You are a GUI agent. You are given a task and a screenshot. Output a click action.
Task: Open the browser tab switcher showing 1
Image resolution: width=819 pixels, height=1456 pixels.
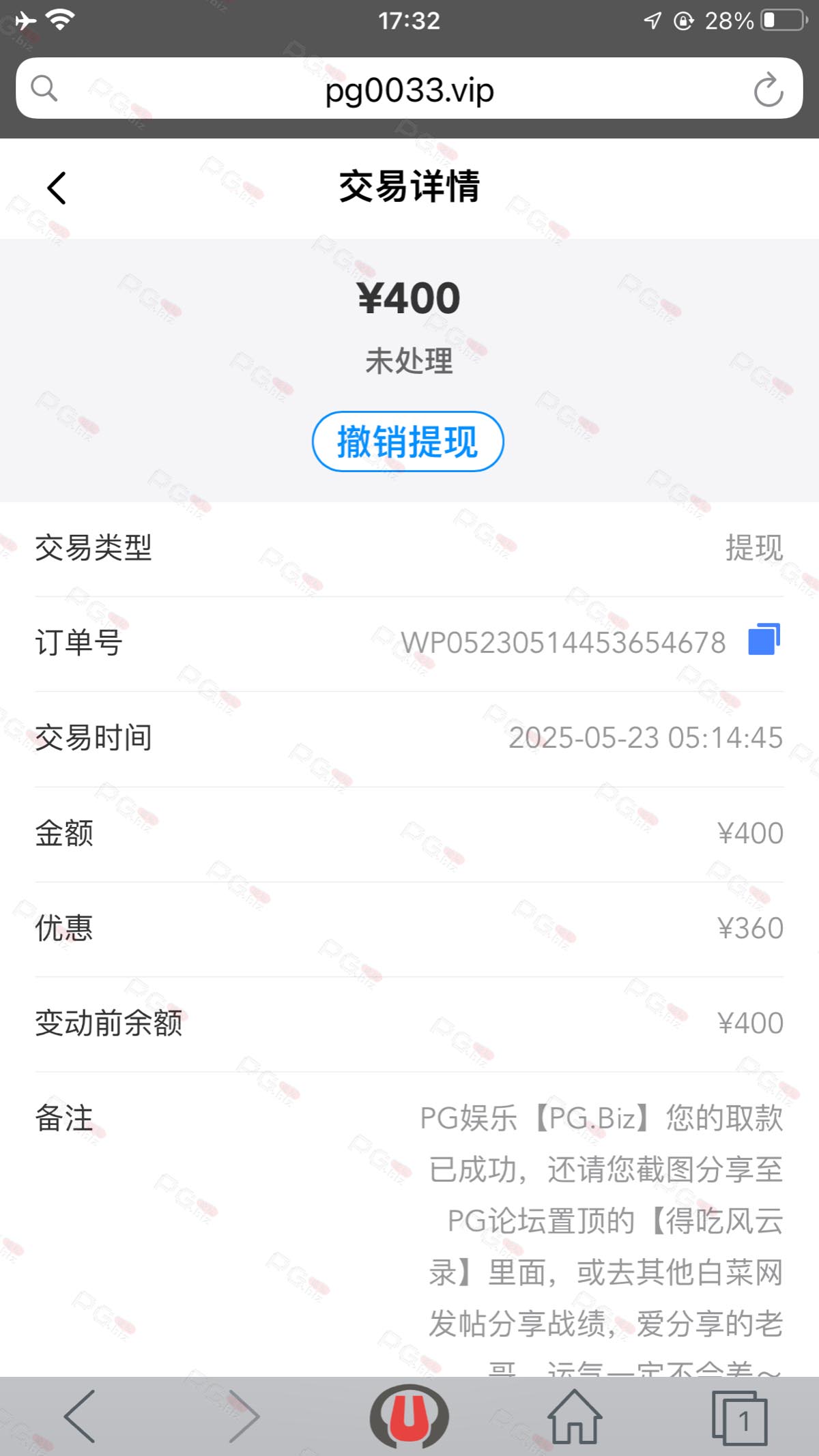[739, 1418]
